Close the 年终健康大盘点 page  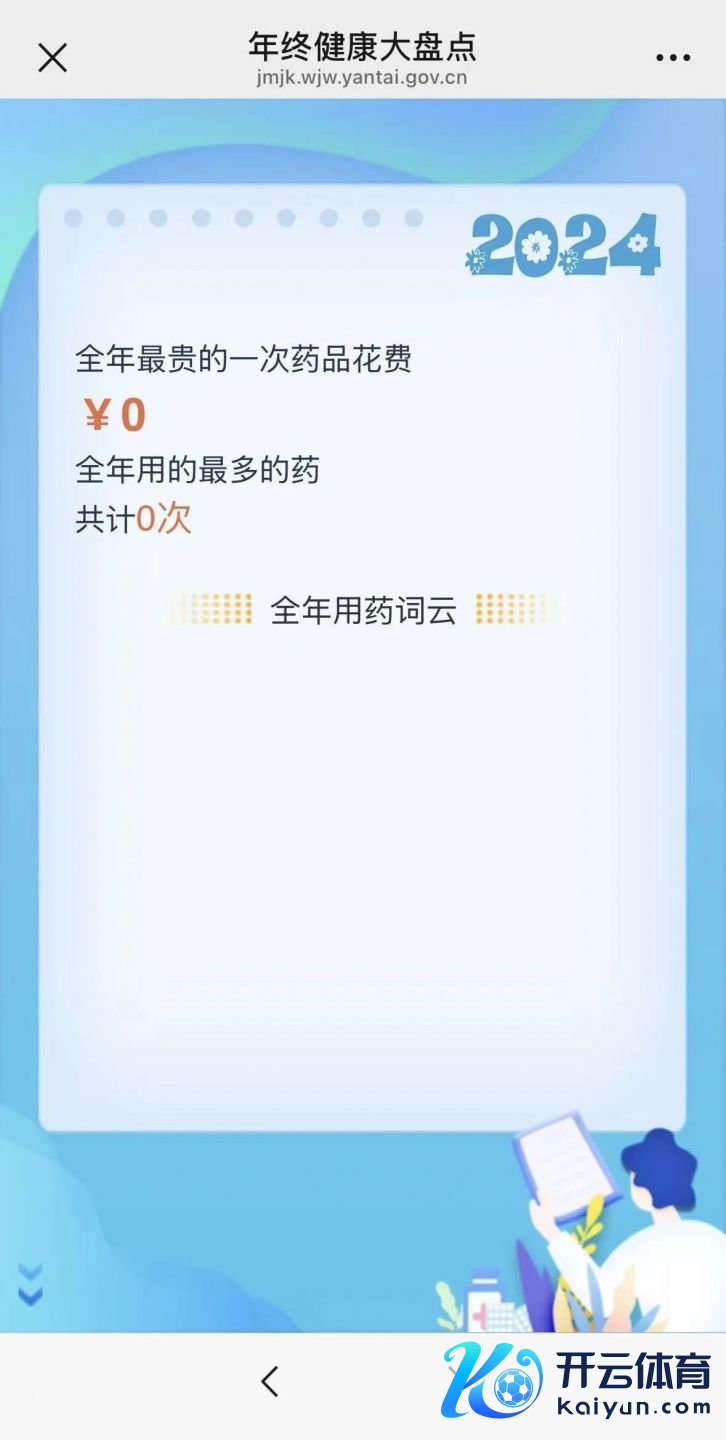point(52,58)
